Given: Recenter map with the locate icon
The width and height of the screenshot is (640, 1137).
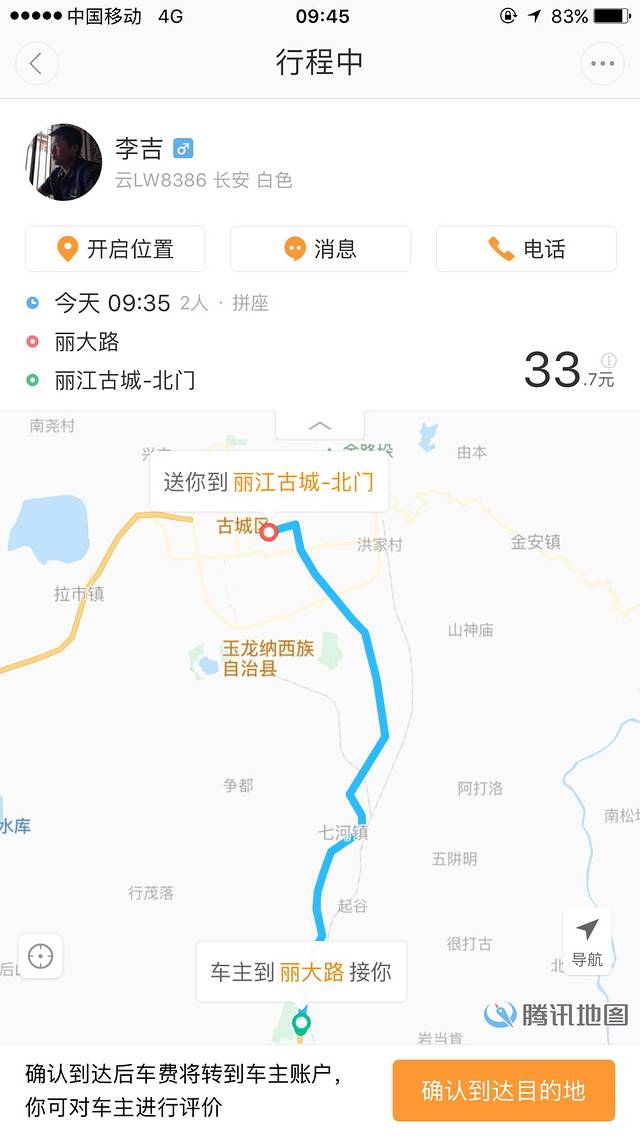Looking at the screenshot, I should [41, 956].
